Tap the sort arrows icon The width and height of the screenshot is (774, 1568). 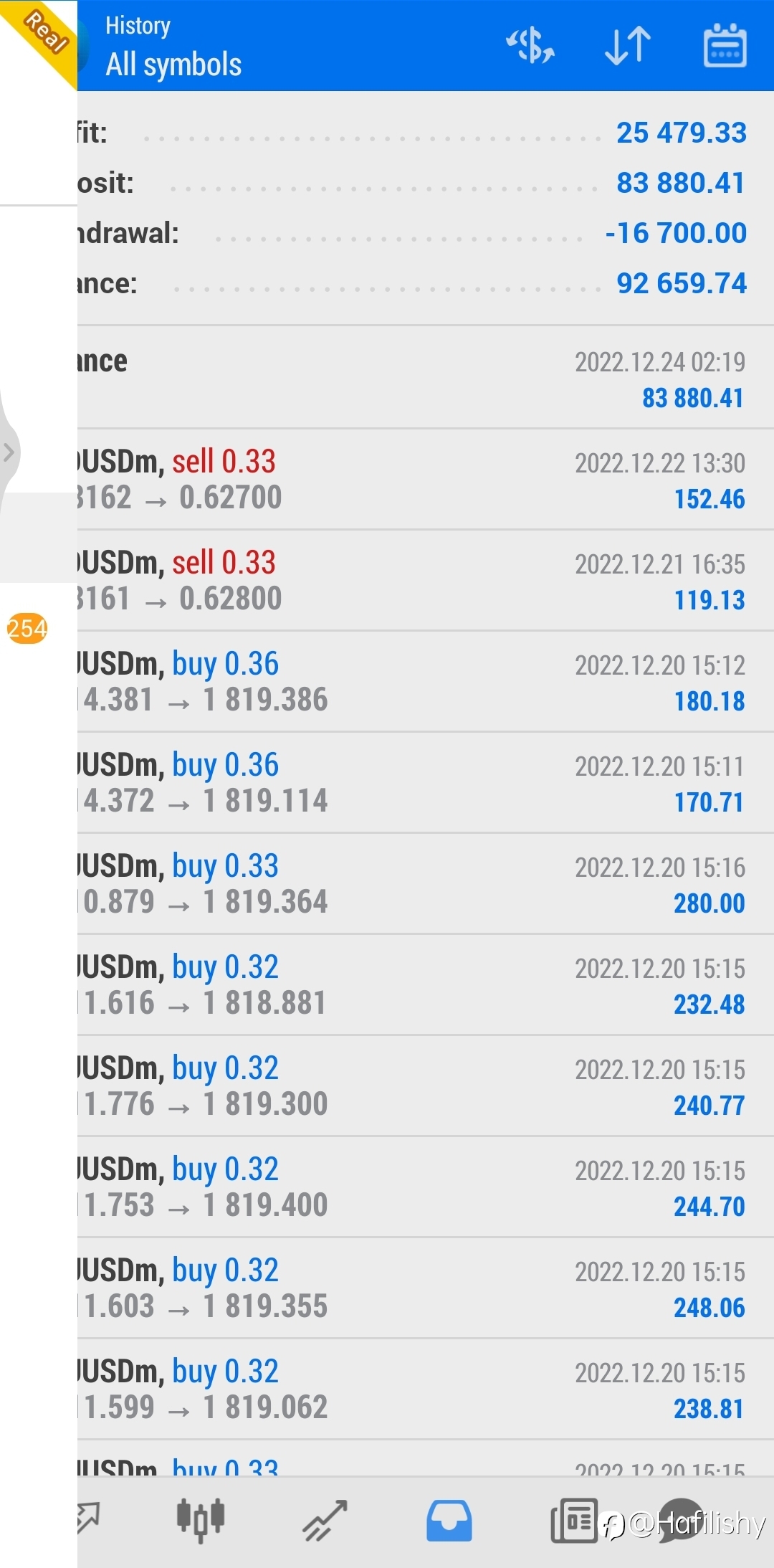[x=628, y=46]
